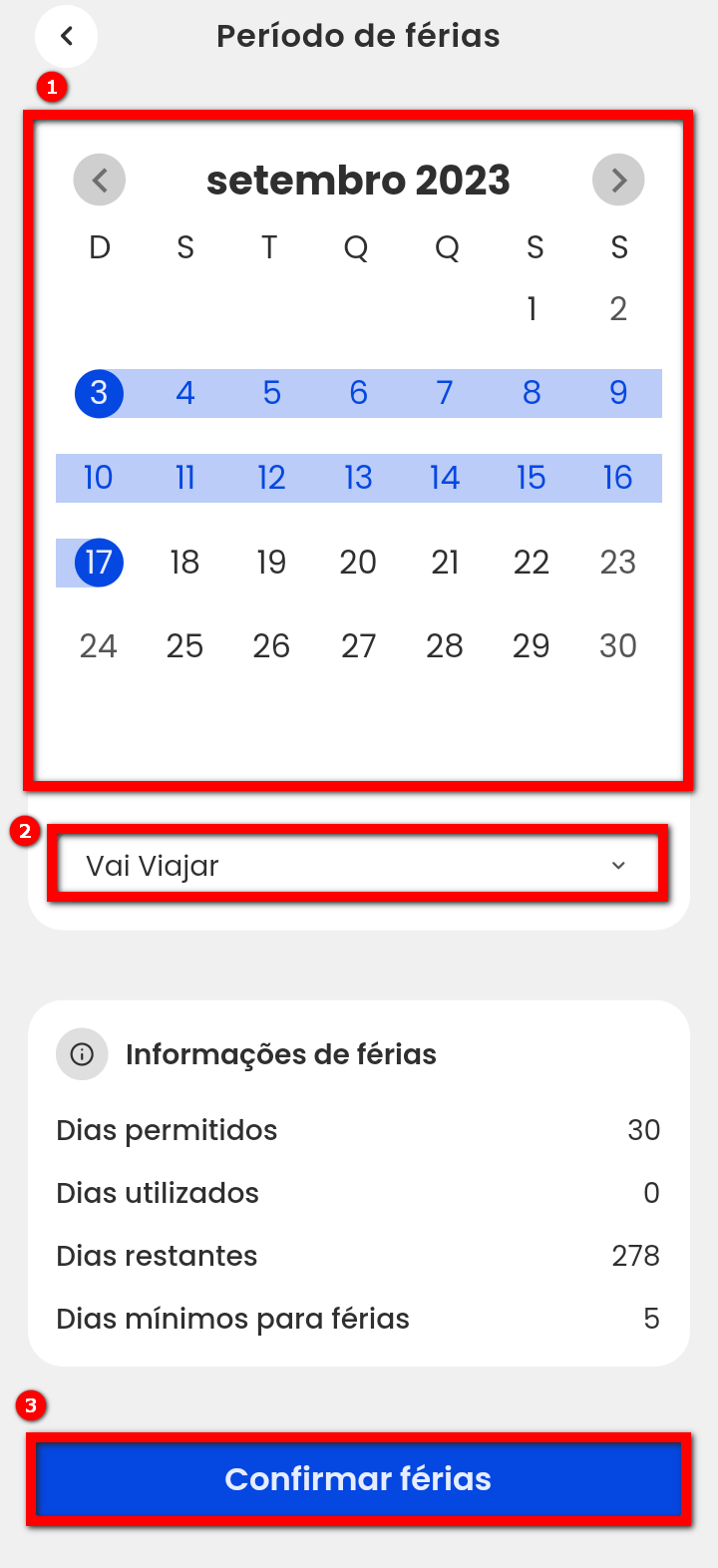
Task: Expand the Vai Viajar dropdown
Action: [357, 866]
